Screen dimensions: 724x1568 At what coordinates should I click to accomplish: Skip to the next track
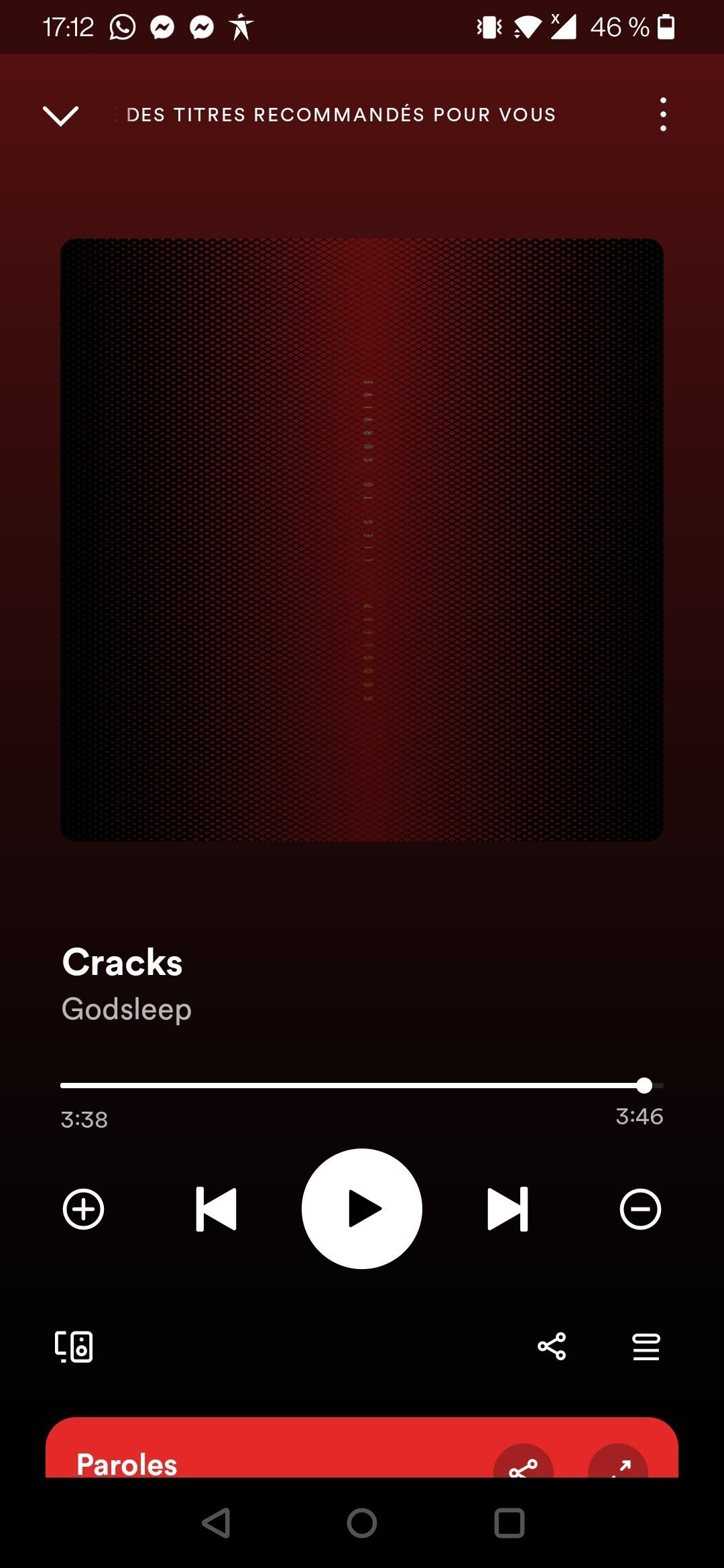(x=507, y=1210)
